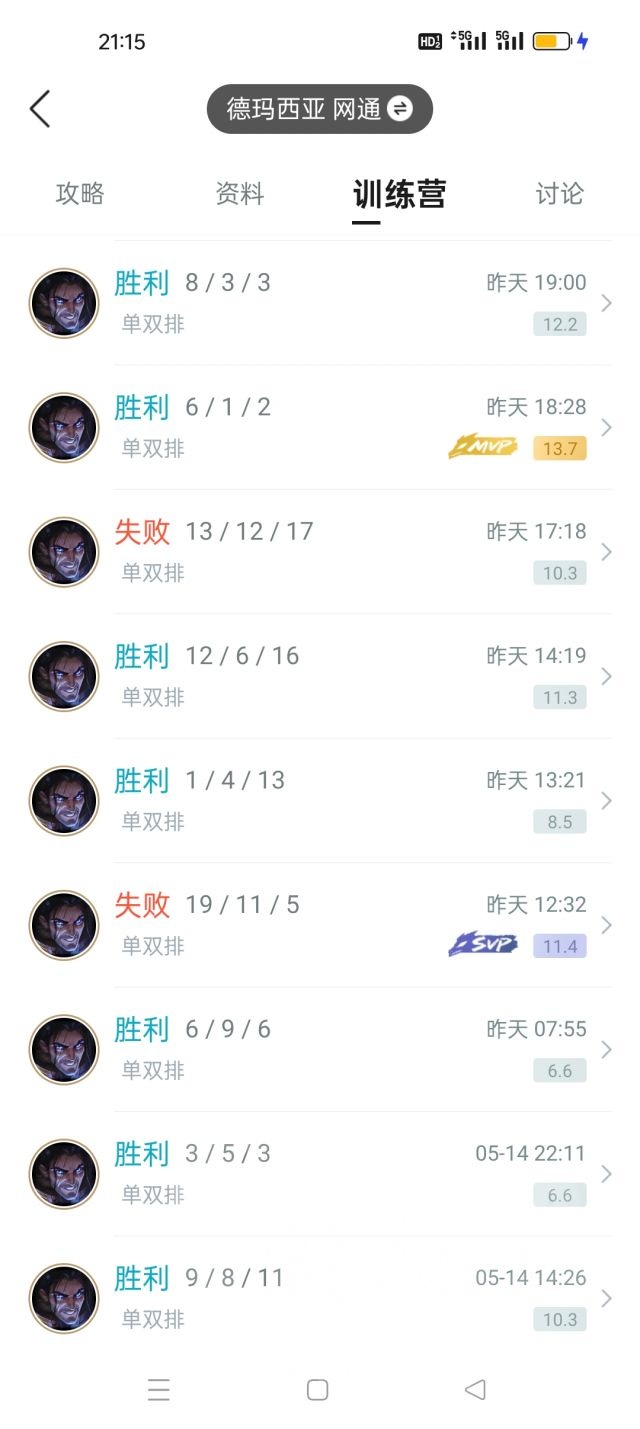Image resolution: width=640 pixels, height=1429 pixels.
Task: Switch to the 讨论 tab
Action: tap(559, 194)
